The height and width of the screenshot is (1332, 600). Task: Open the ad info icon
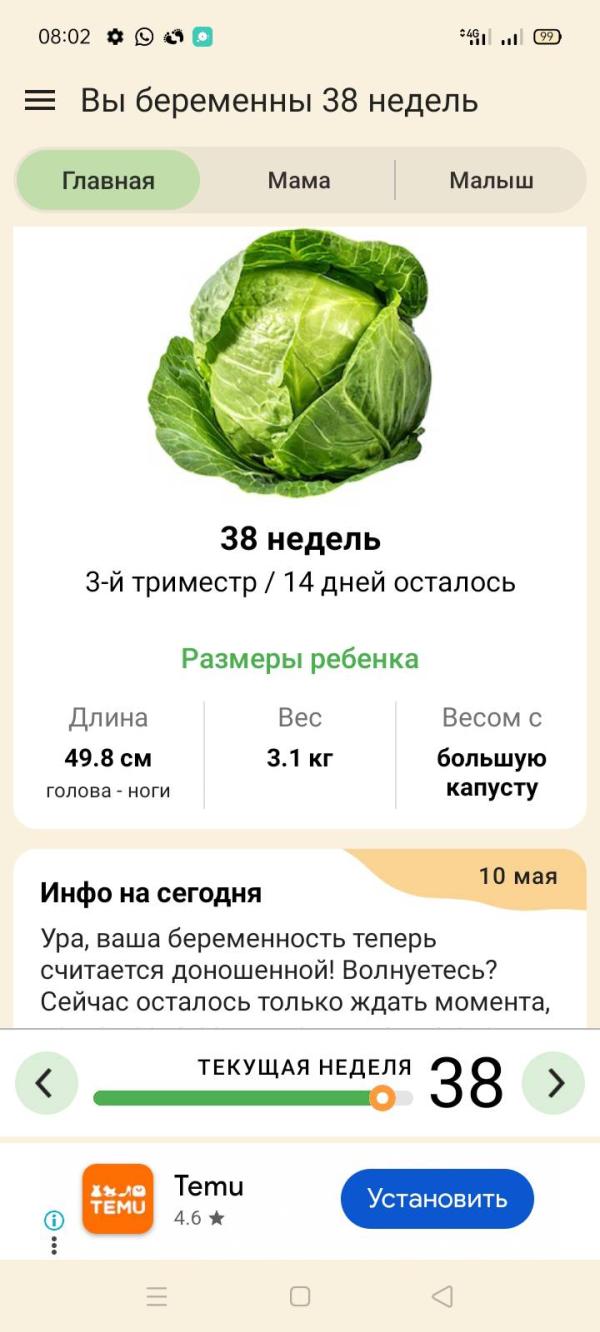point(54,1220)
